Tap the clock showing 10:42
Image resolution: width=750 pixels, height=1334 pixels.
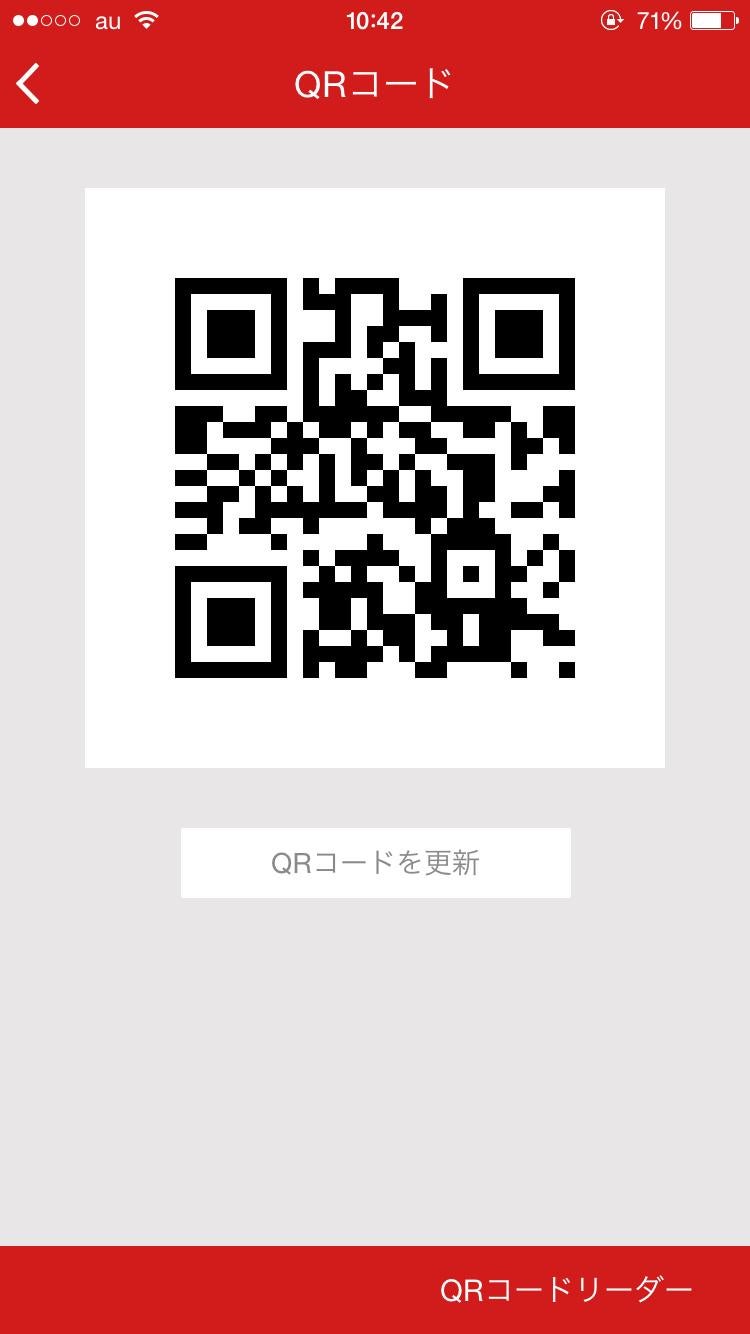(x=375, y=19)
